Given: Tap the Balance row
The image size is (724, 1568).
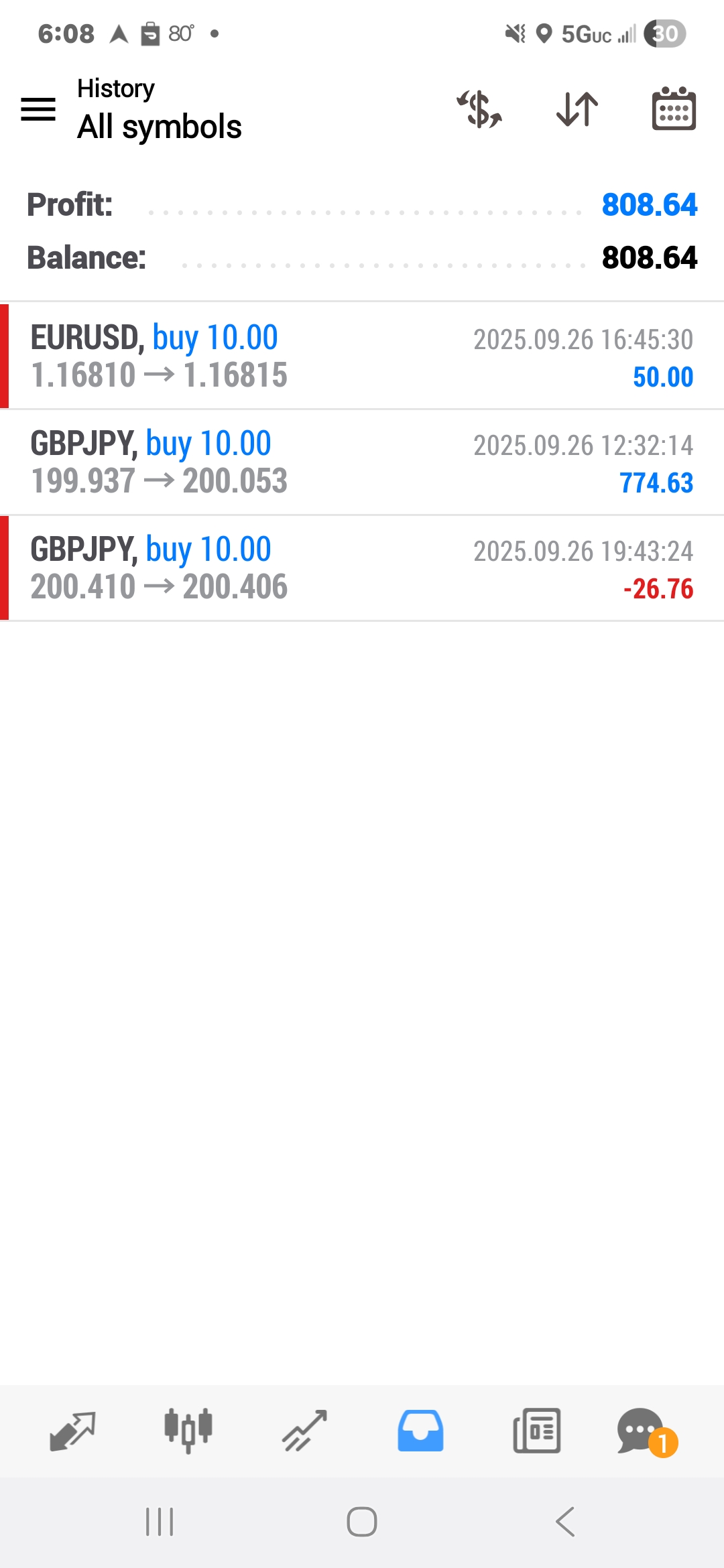Looking at the screenshot, I should 362,256.
